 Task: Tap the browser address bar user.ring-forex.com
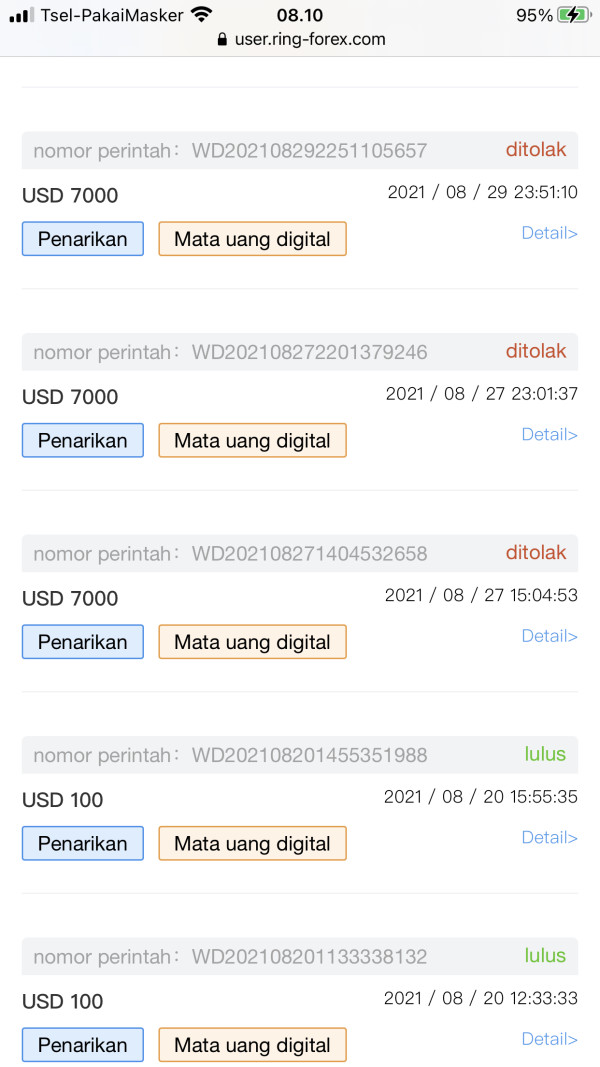point(301,39)
